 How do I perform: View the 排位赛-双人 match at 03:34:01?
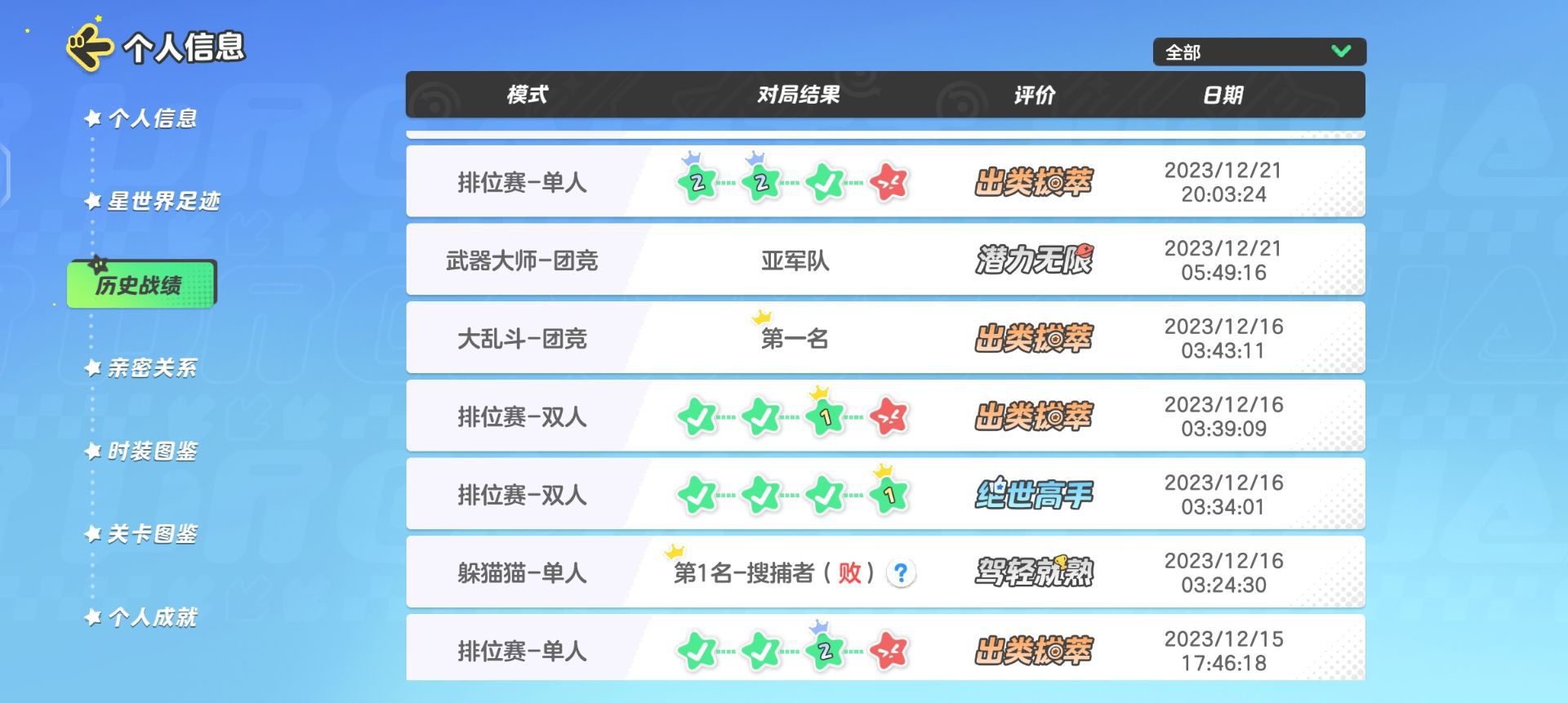[884, 494]
